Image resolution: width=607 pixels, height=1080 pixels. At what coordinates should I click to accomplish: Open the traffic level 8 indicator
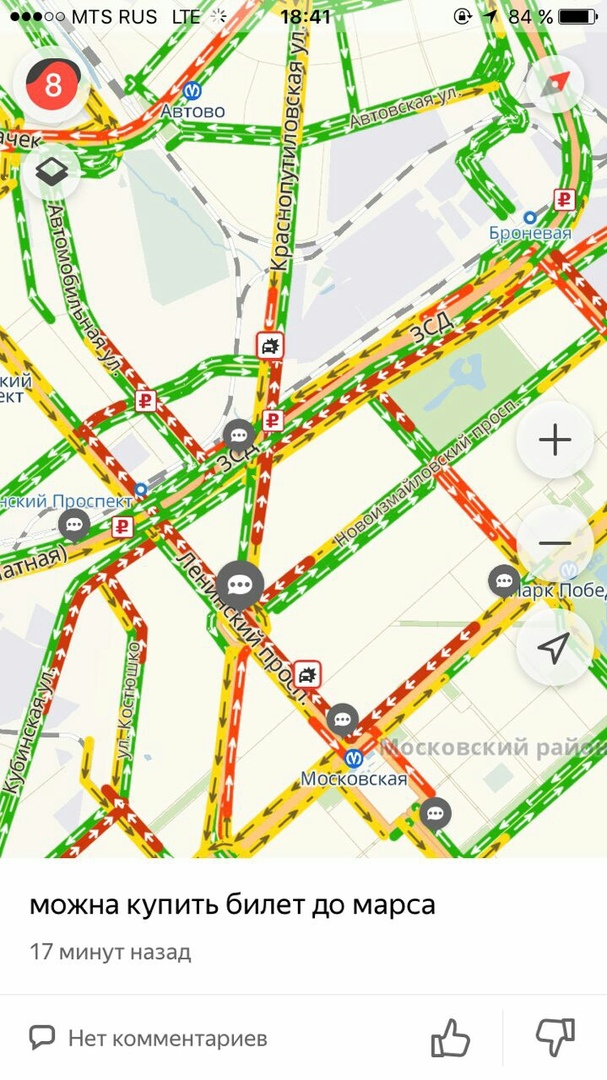(x=52, y=85)
